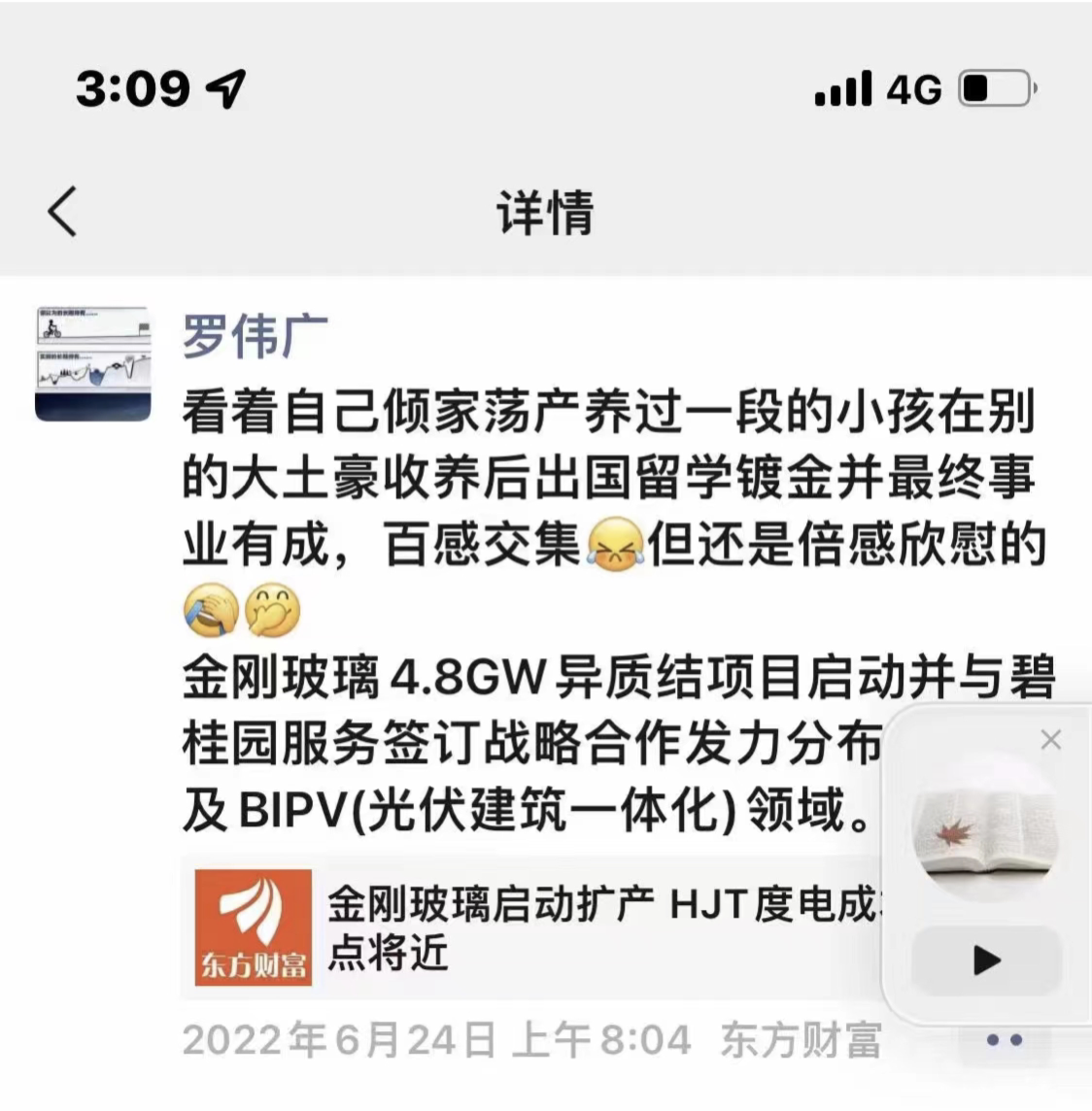Close the floating audio player
Viewport: 1092px width, 1111px height.
(1050, 740)
